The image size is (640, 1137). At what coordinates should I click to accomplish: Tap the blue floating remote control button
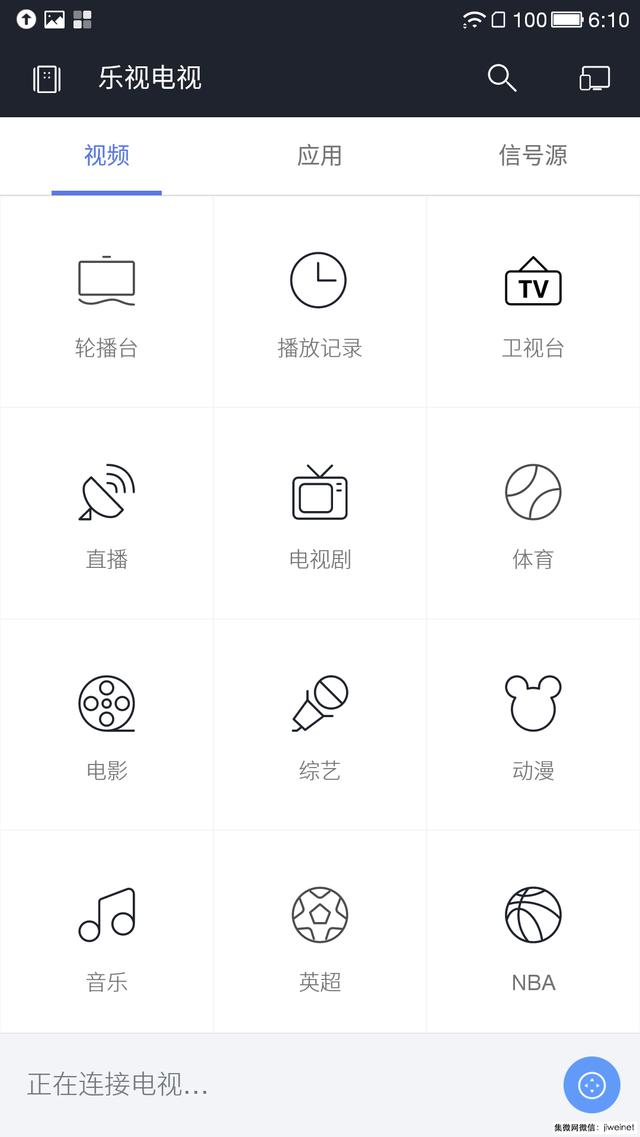[592, 1085]
